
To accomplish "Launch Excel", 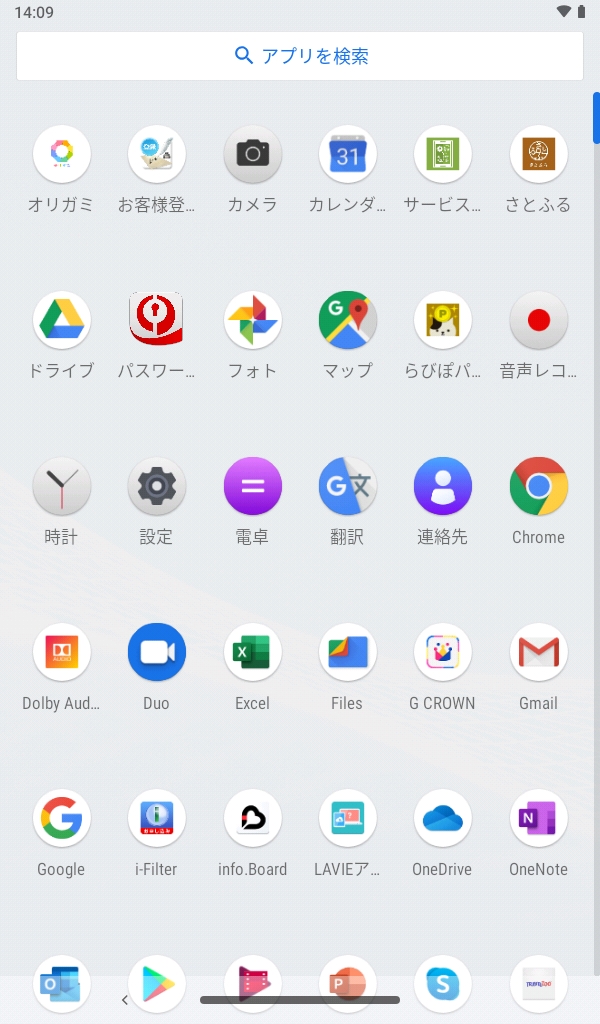I will click(x=252, y=652).
